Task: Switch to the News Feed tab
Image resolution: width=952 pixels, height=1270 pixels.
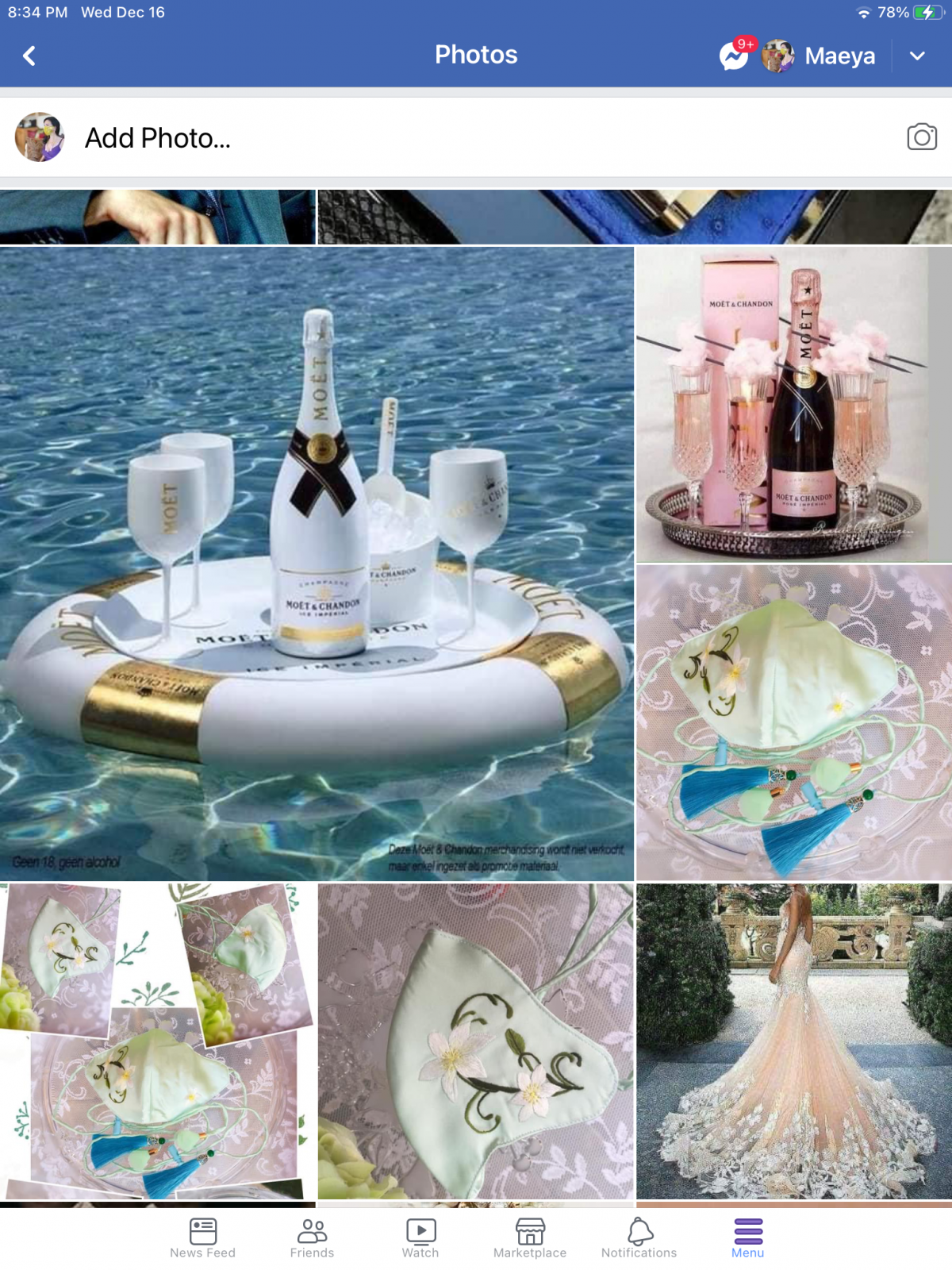Action: (x=202, y=1238)
